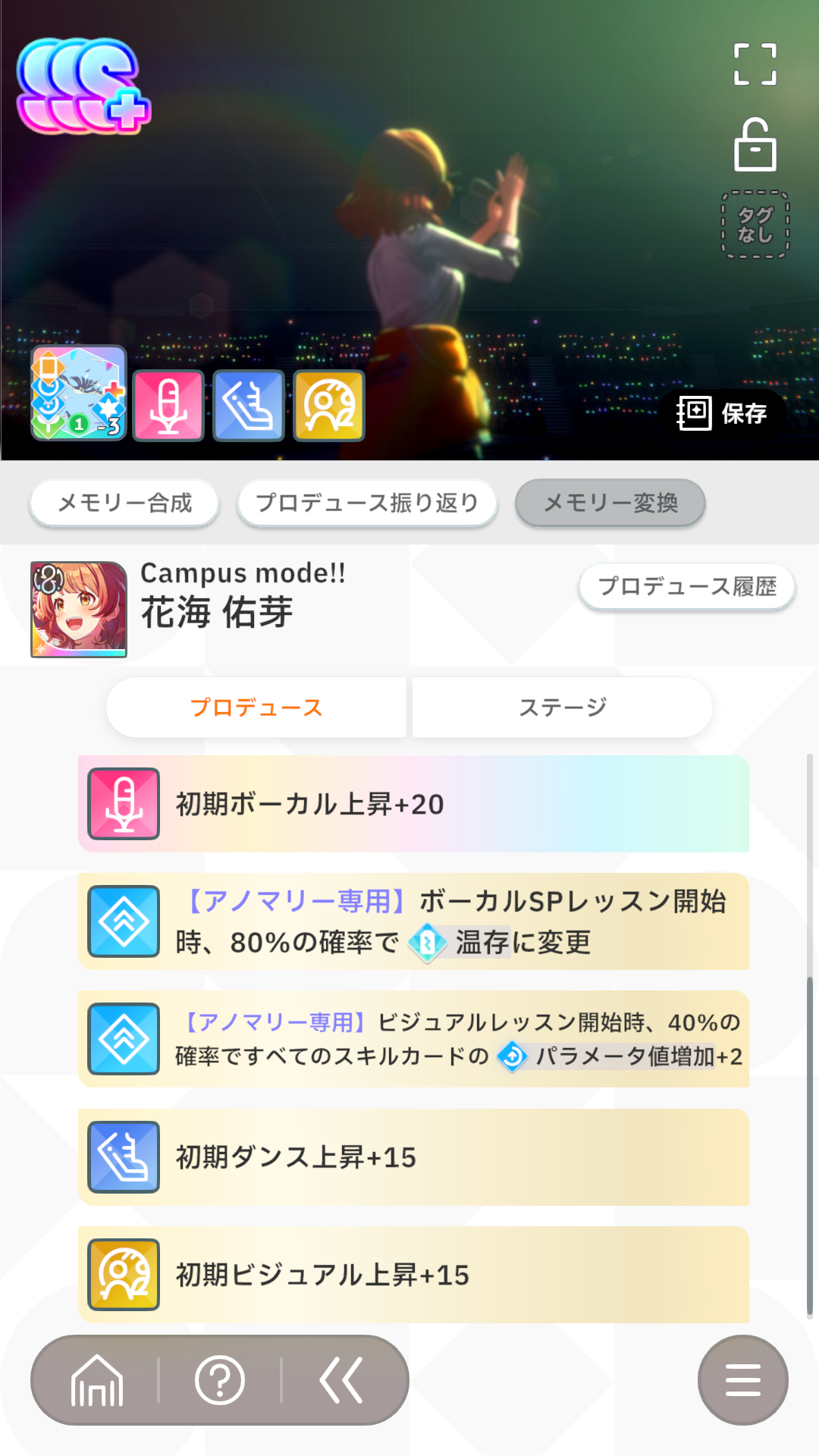819x1456 pixels.
Task: Open the hamburger menu button
Action: click(x=742, y=1380)
